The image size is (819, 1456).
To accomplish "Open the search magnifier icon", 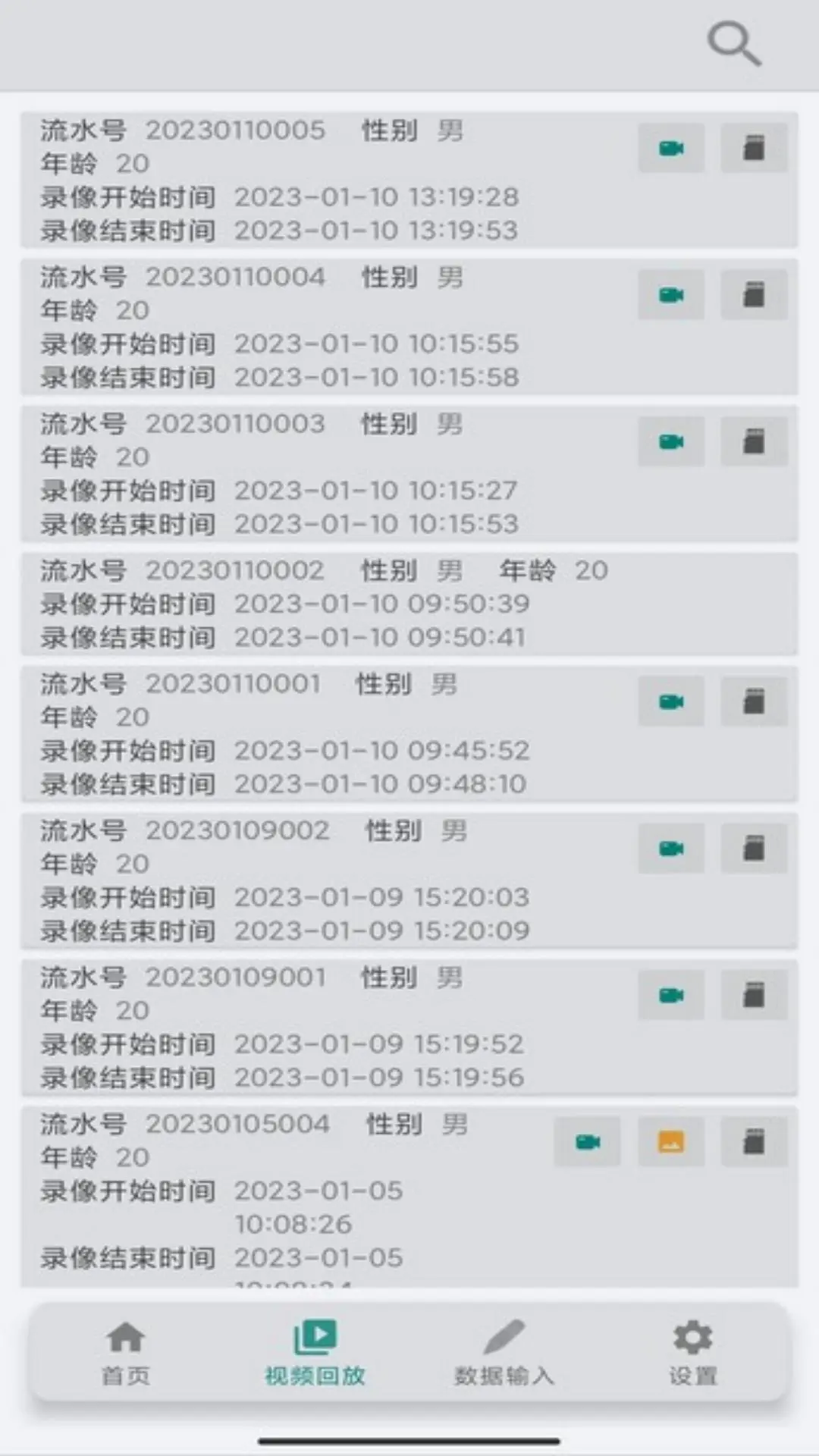I will pos(733,43).
